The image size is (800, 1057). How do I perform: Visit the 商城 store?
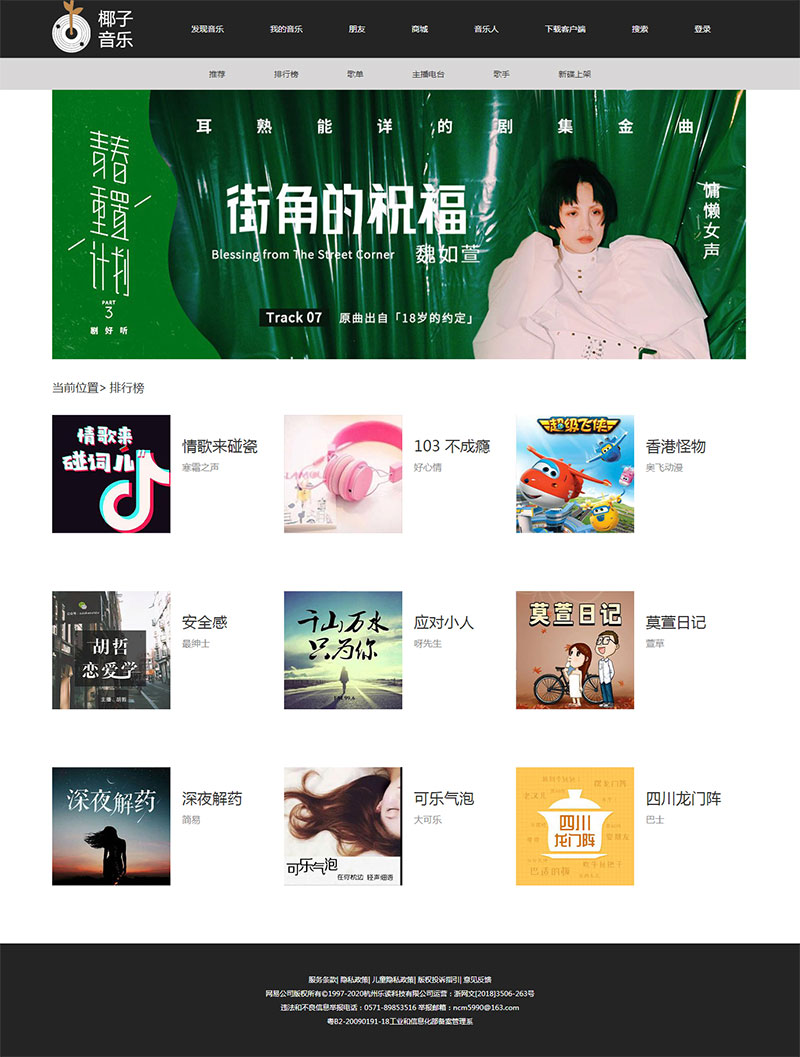419,29
